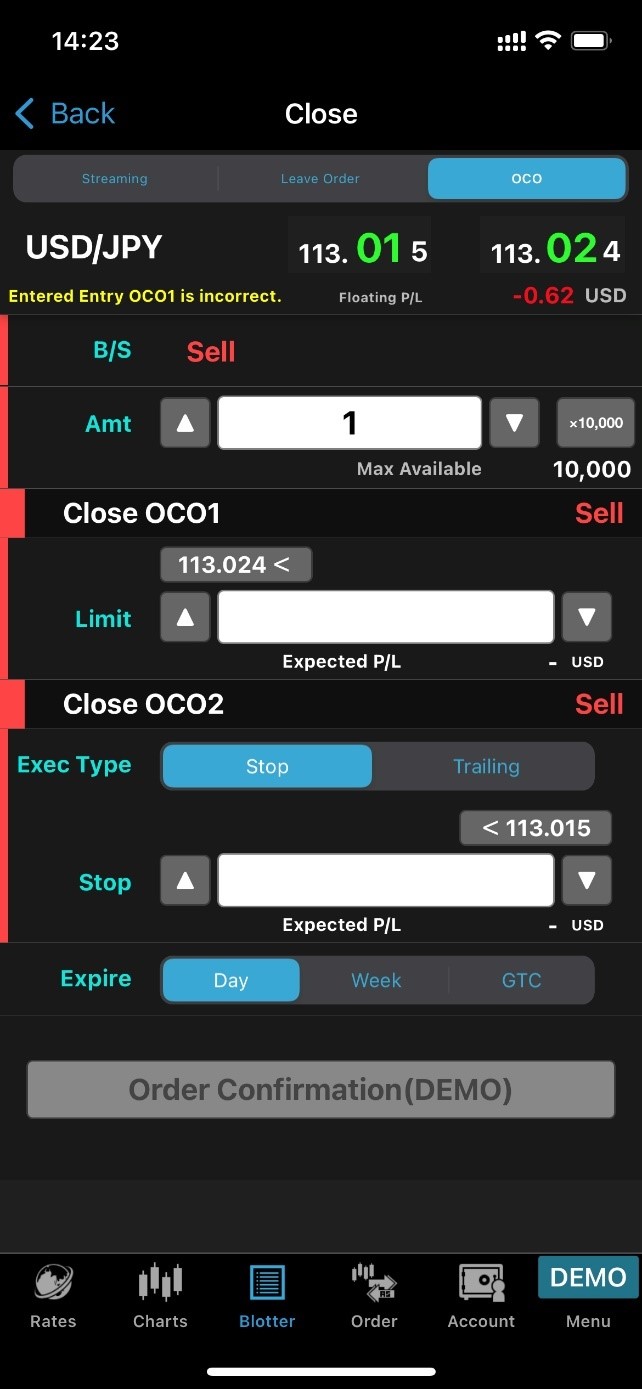Image resolution: width=642 pixels, height=1389 pixels.
Task: Increase the Stop price with up arrow
Action: tap(185, 881)
